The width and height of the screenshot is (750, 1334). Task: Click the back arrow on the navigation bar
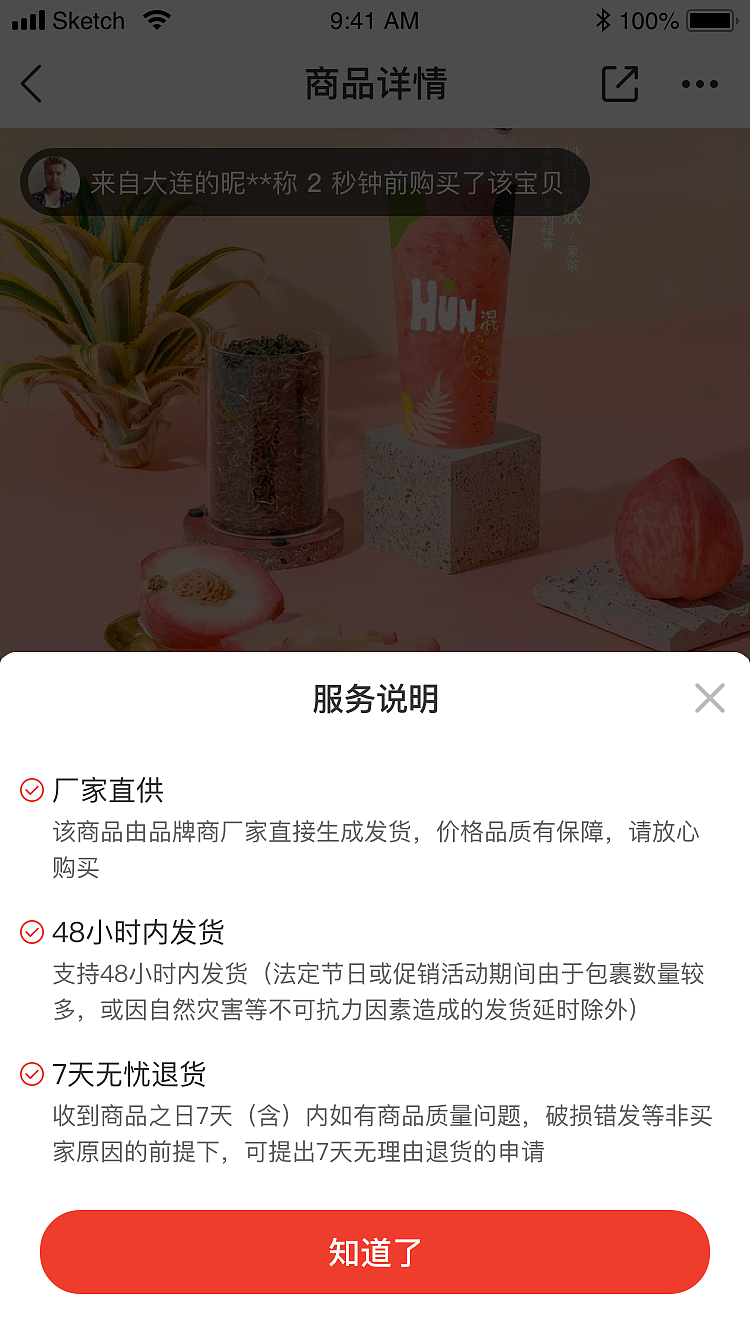pyautogui.click(x=31, y=84)
